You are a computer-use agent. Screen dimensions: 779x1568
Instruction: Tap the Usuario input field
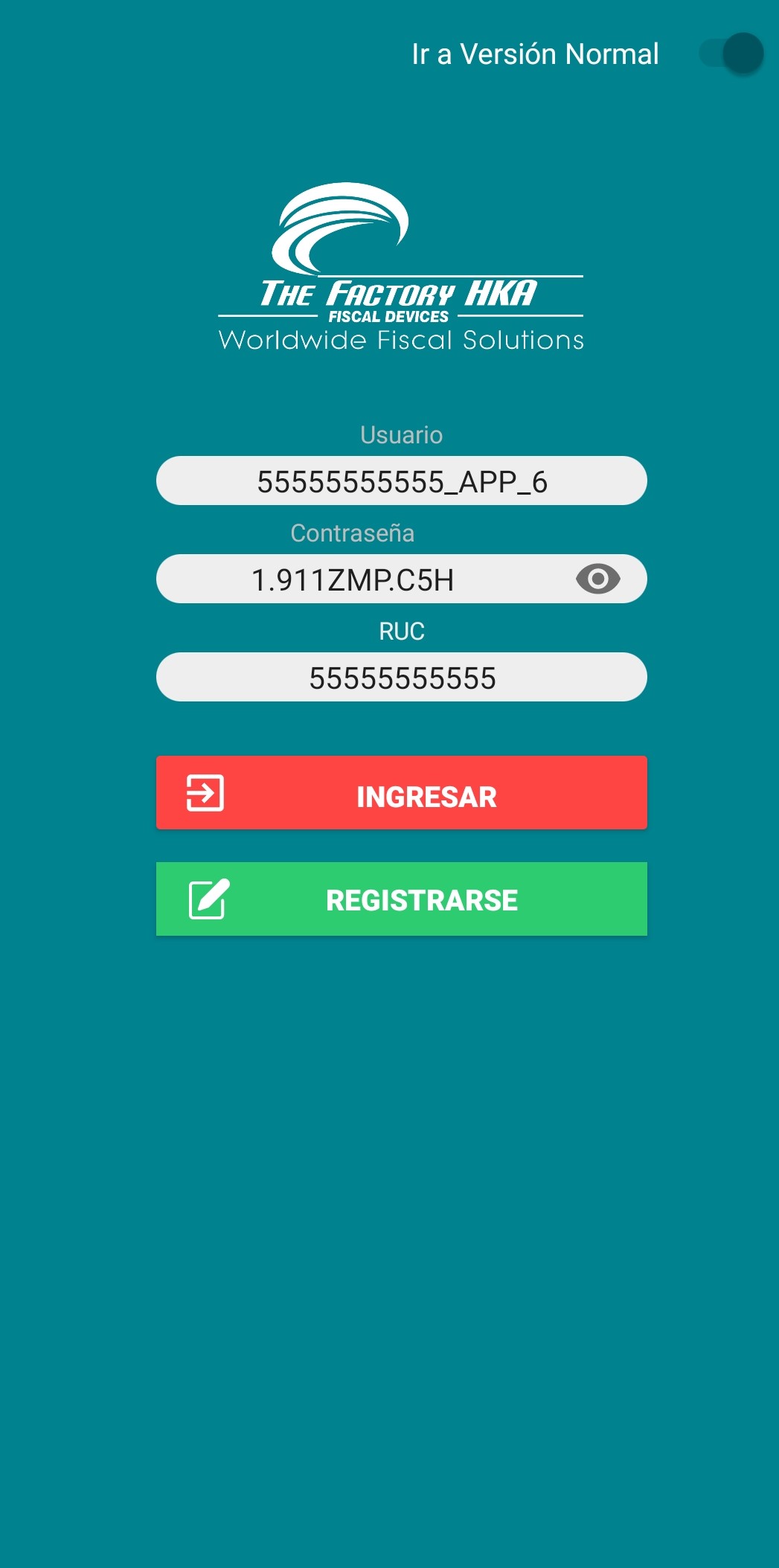(x=402, y=481)
